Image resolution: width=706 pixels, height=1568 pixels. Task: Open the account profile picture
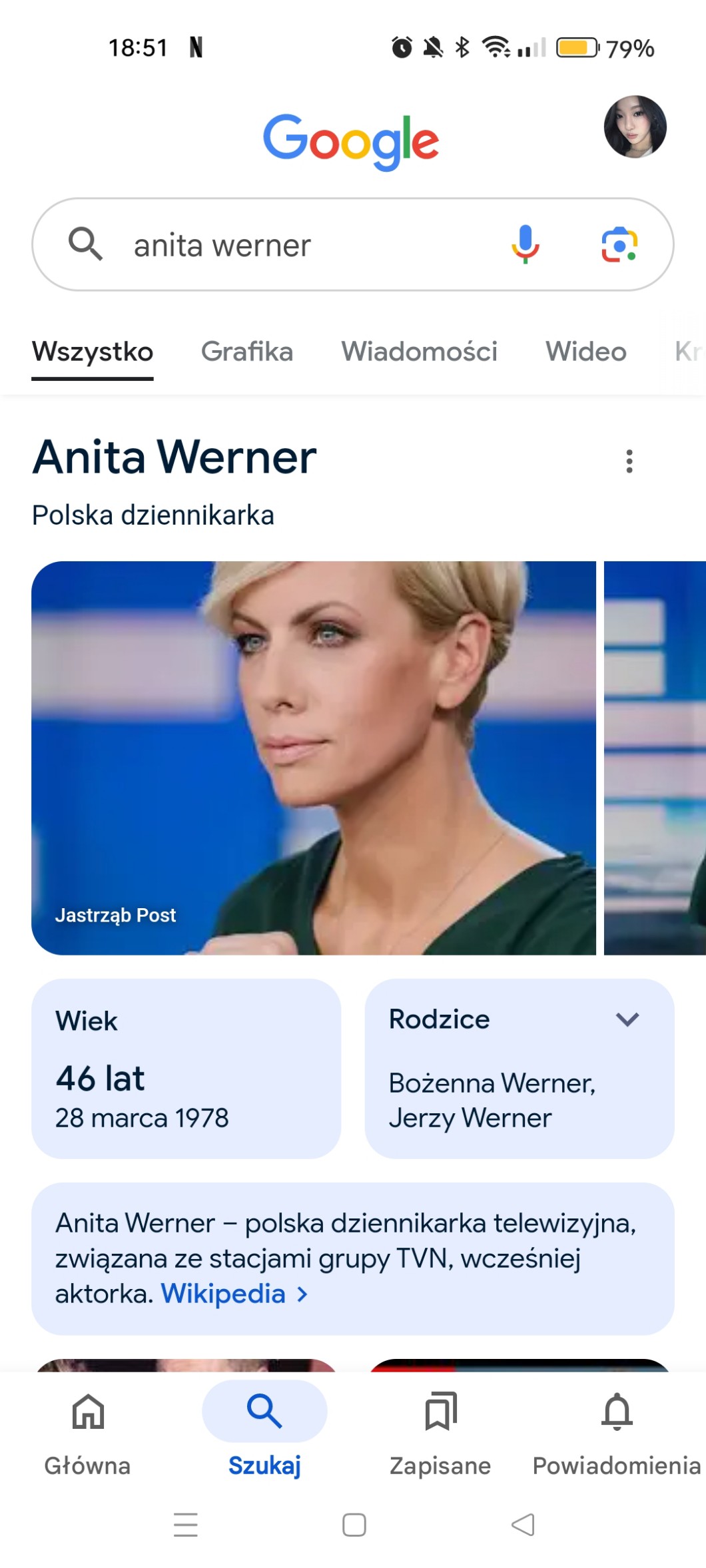635,127
